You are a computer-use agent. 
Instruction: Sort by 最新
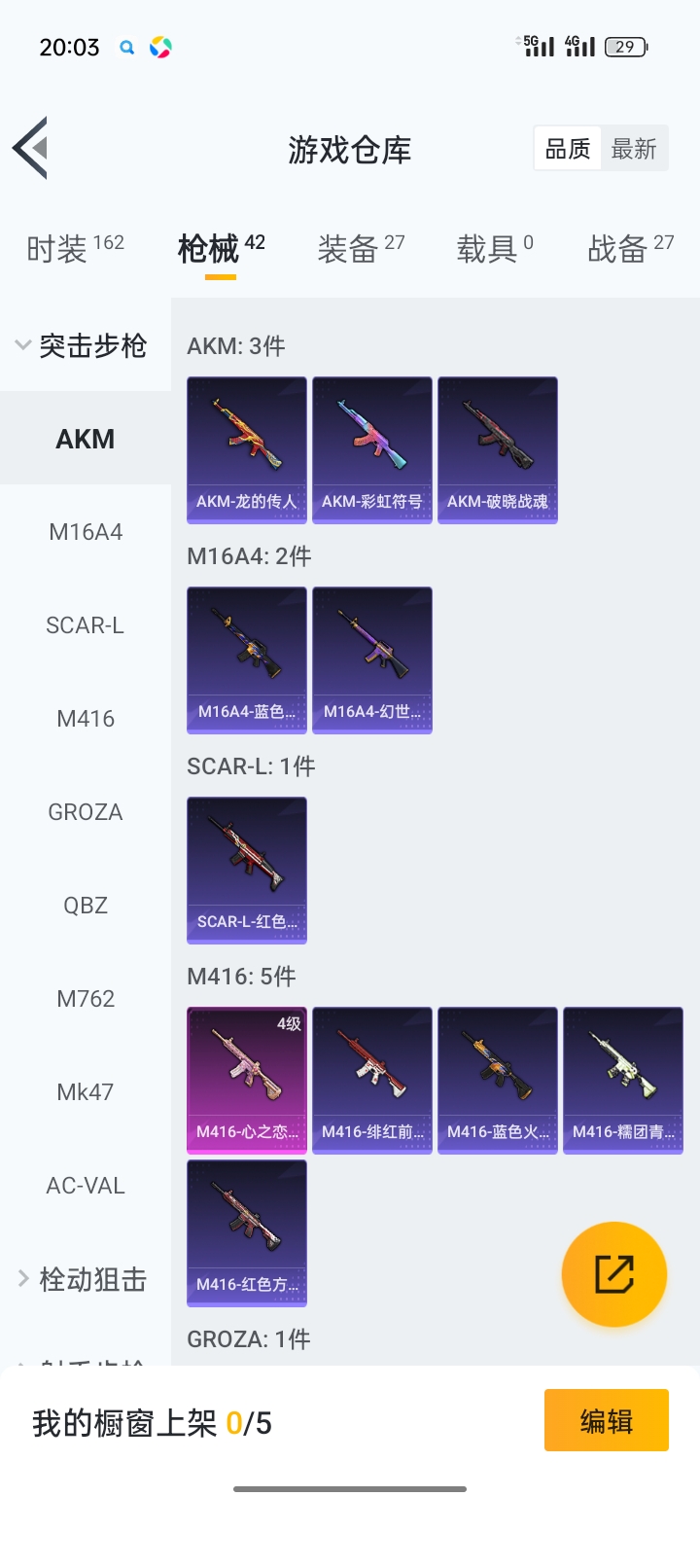click(634, 149)
